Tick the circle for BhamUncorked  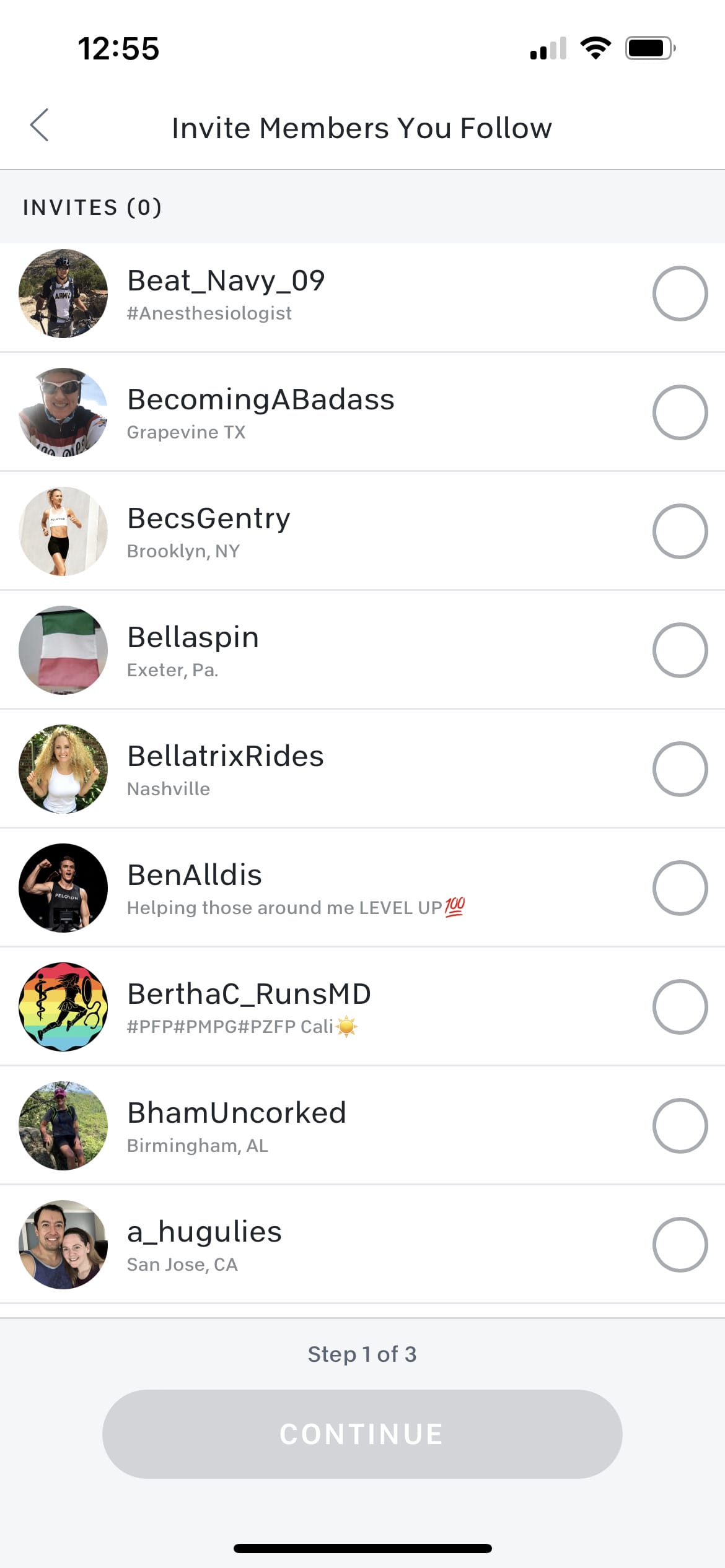tap(680, 1126)
